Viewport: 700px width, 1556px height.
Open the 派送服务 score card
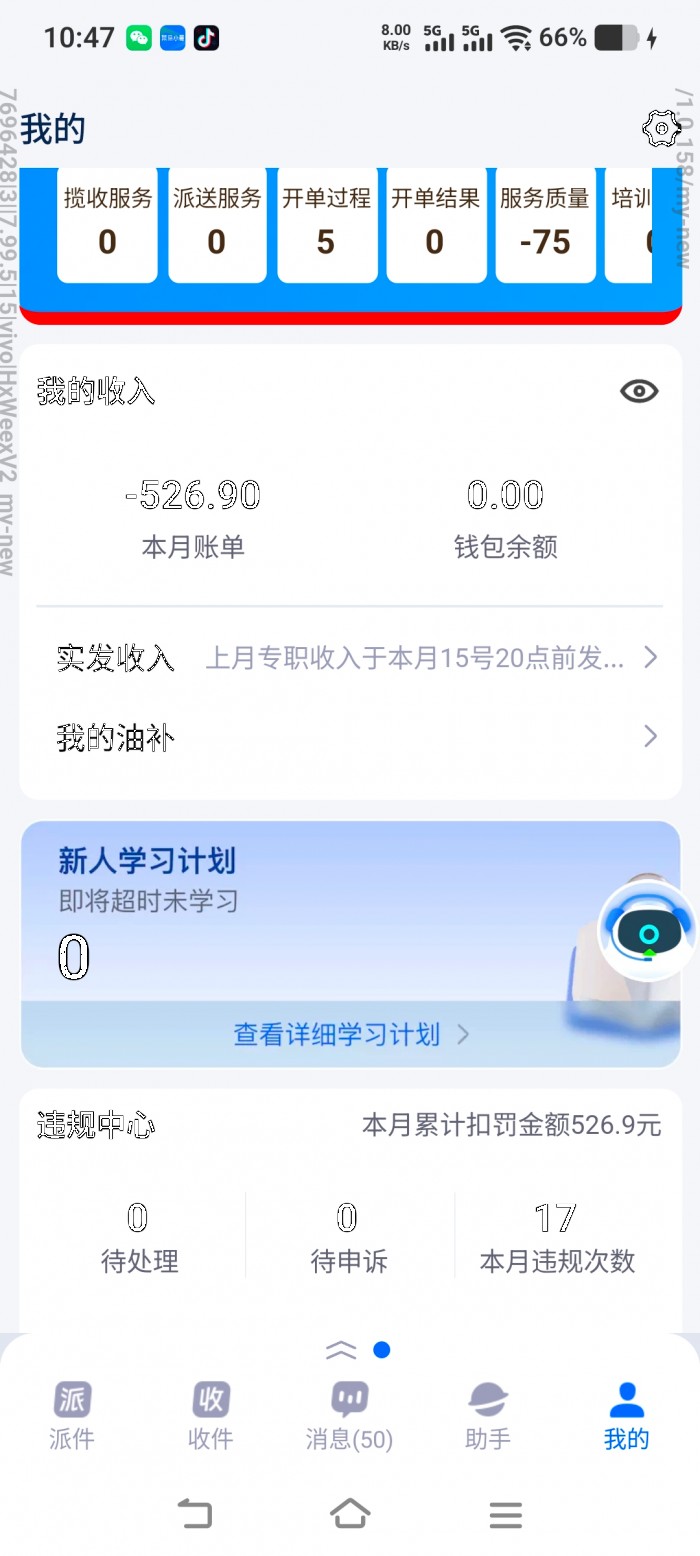pyautogui.click(x=217, y=224)
